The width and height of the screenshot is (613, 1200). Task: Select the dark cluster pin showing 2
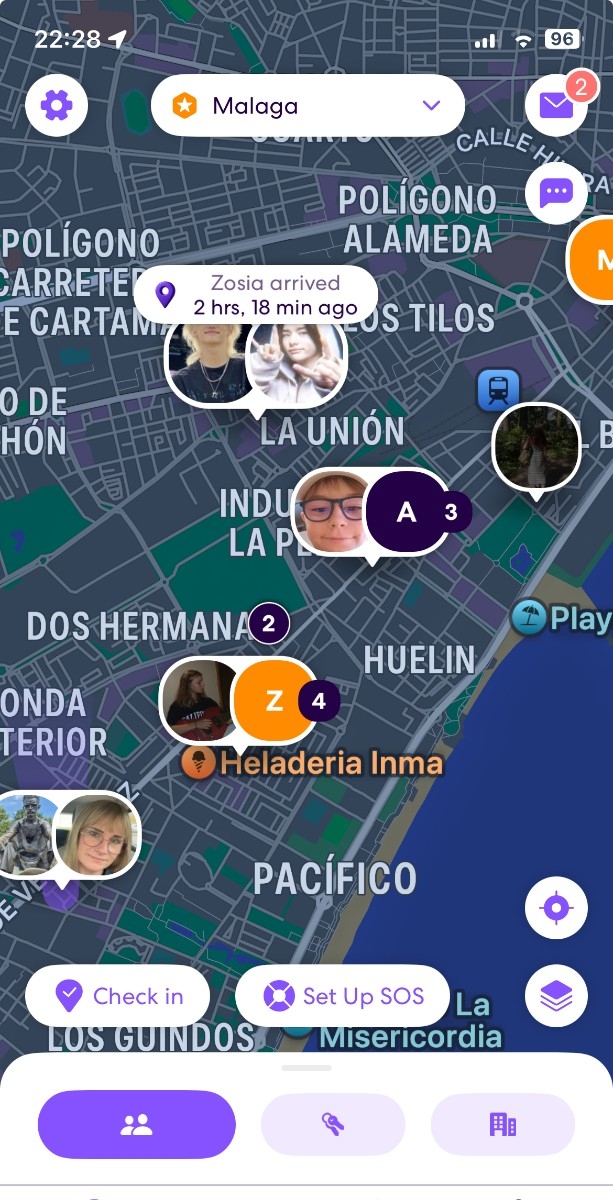[268, 625]
